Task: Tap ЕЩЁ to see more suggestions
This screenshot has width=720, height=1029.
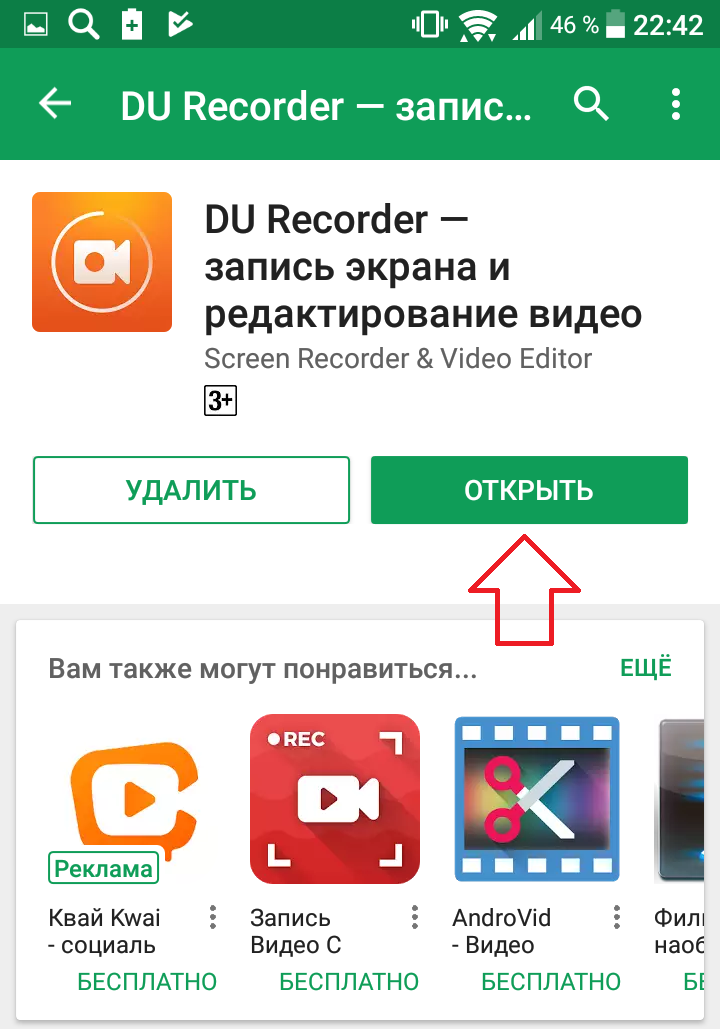Action: 646,667
